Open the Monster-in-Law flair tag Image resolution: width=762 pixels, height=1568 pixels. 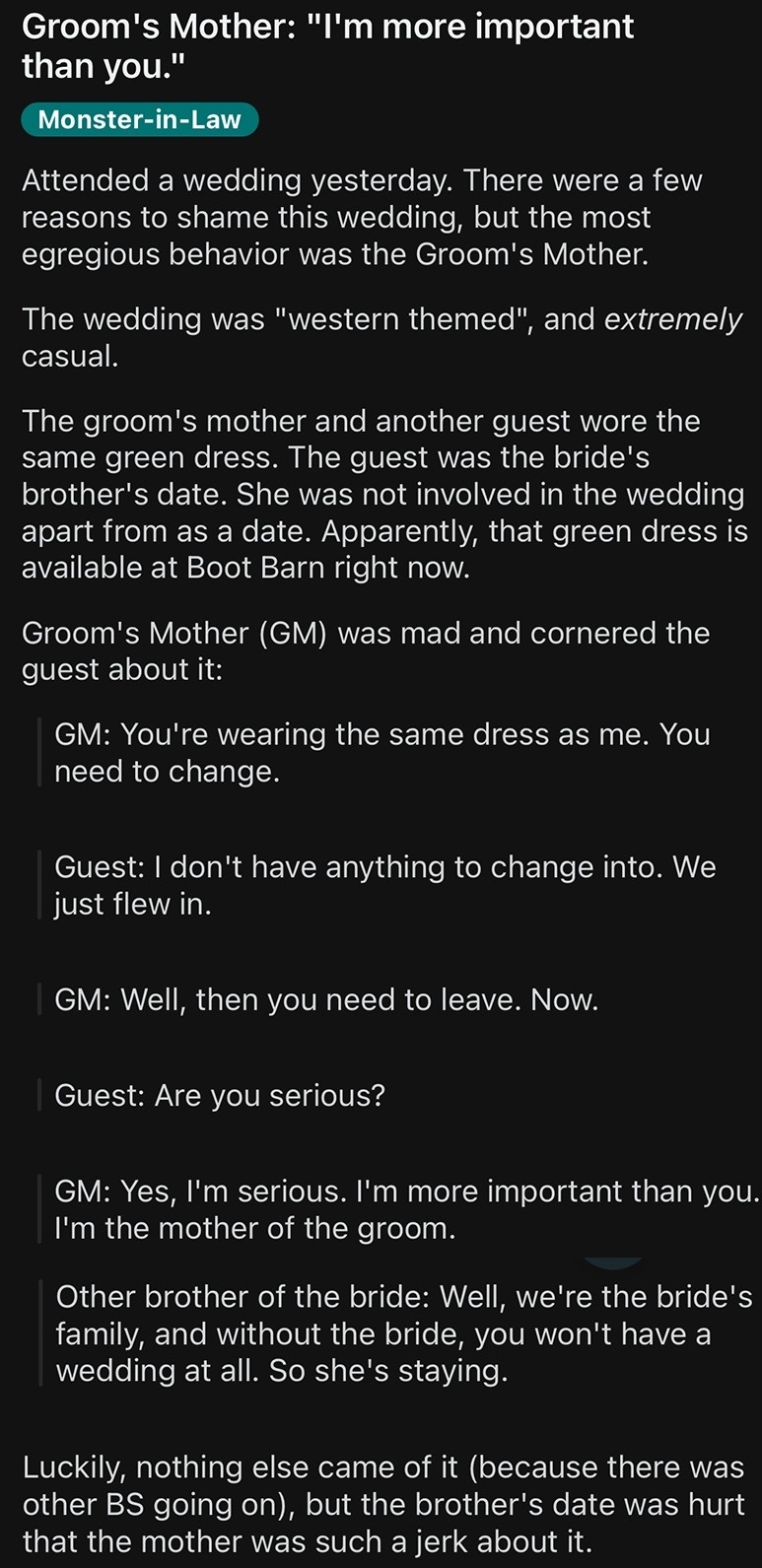139,120
